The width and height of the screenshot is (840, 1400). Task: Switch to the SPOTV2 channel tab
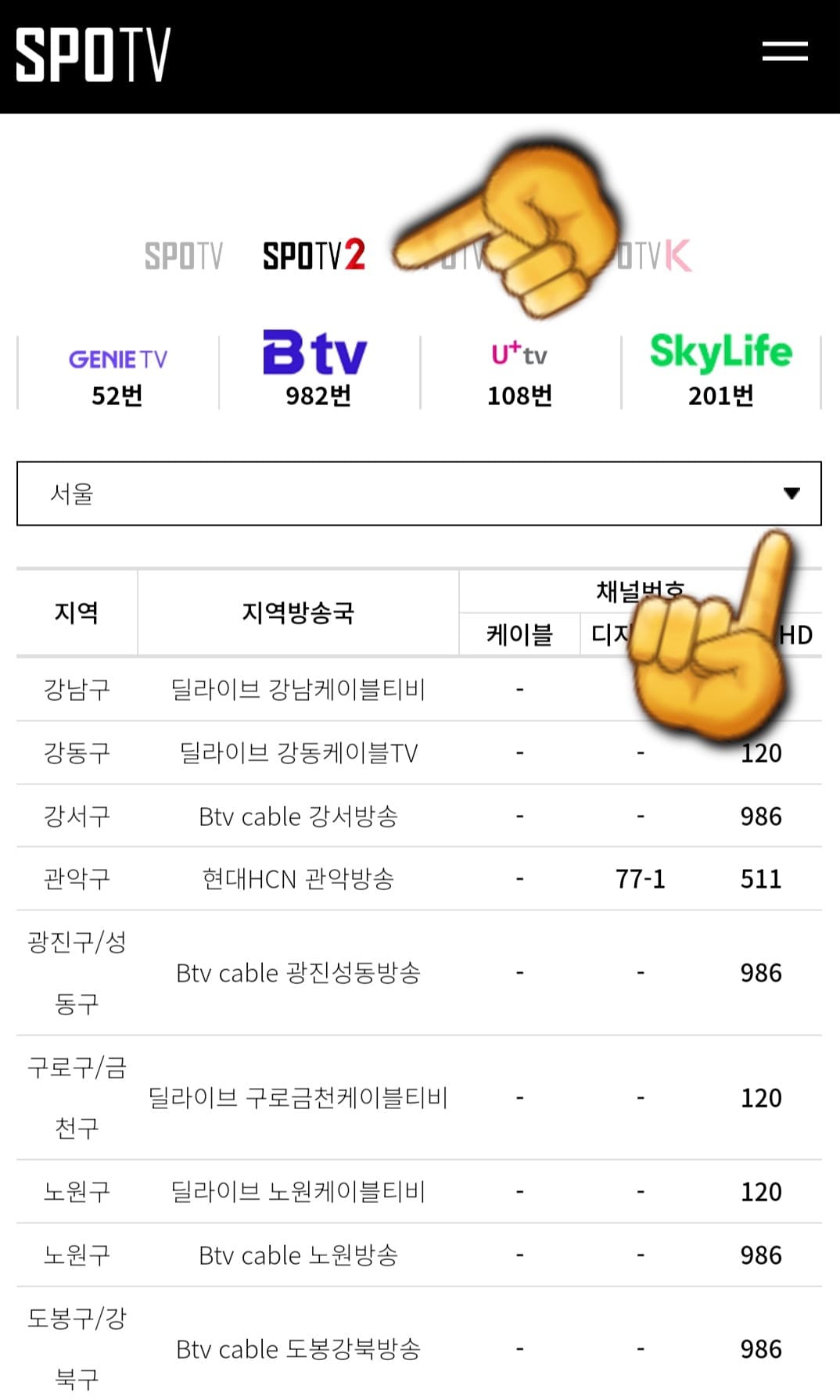pos(316,253)
